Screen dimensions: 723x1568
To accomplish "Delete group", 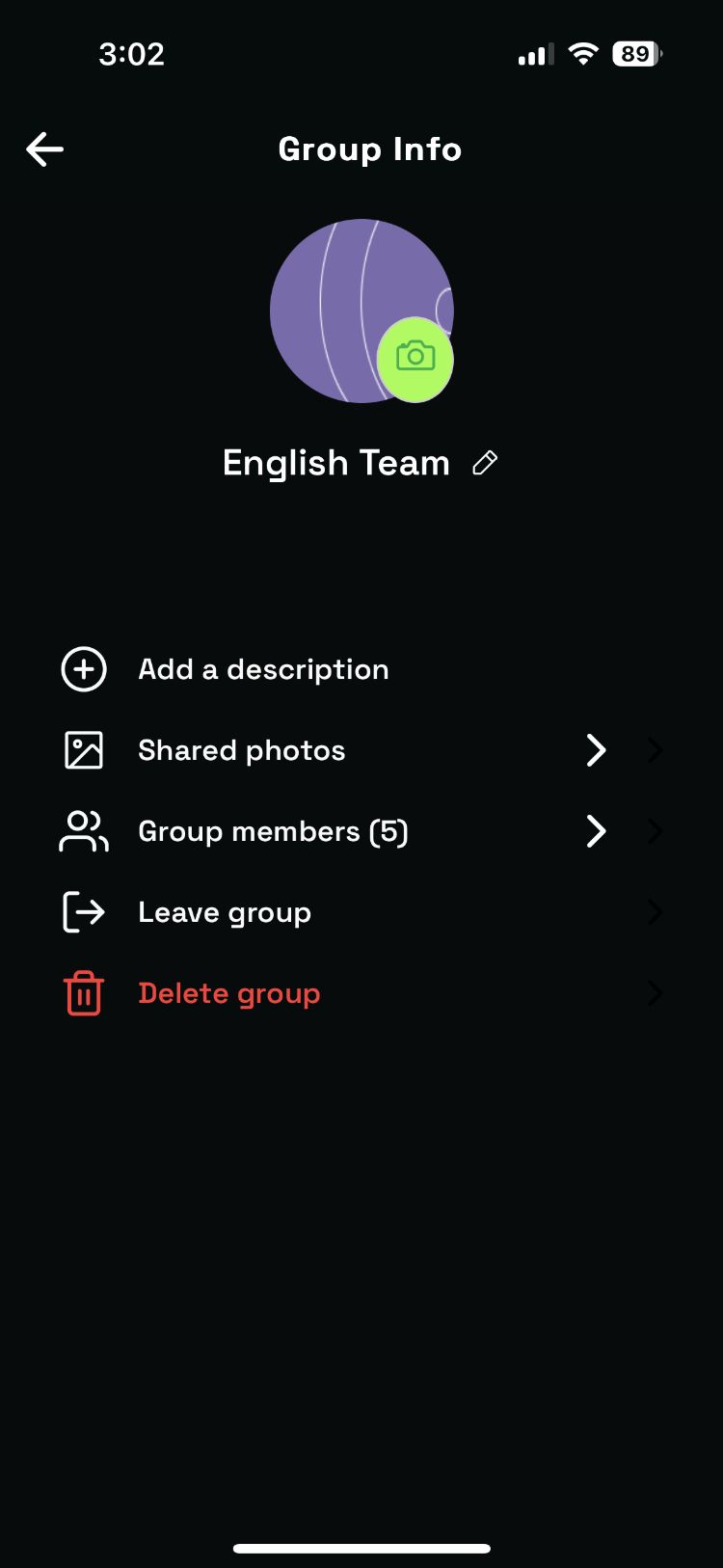I will (228, 993).
